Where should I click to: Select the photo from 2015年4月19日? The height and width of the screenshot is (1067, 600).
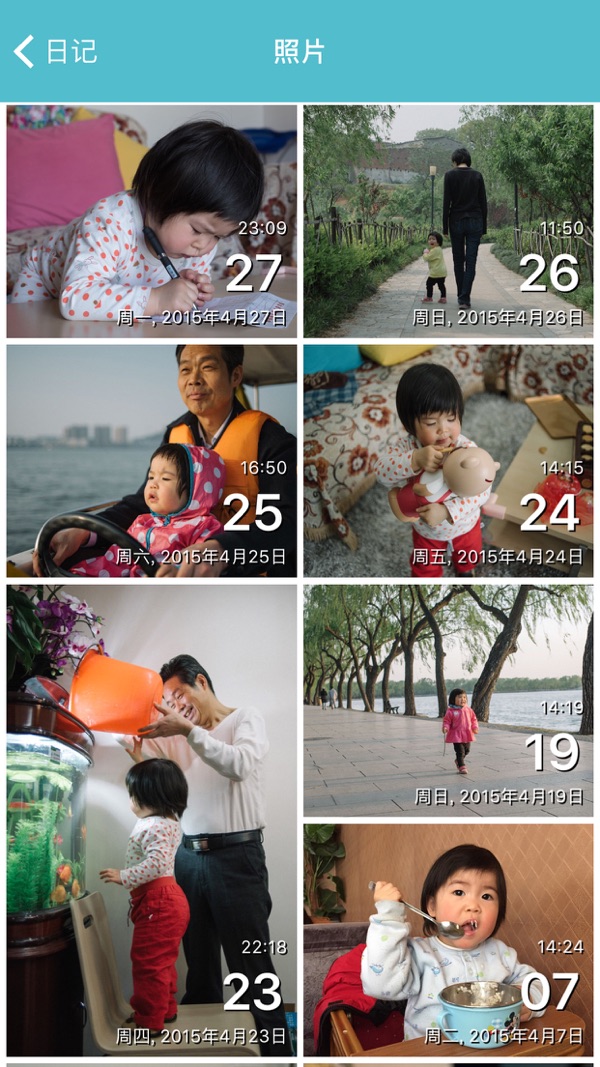pyautogui.click(x=448, y=701)
